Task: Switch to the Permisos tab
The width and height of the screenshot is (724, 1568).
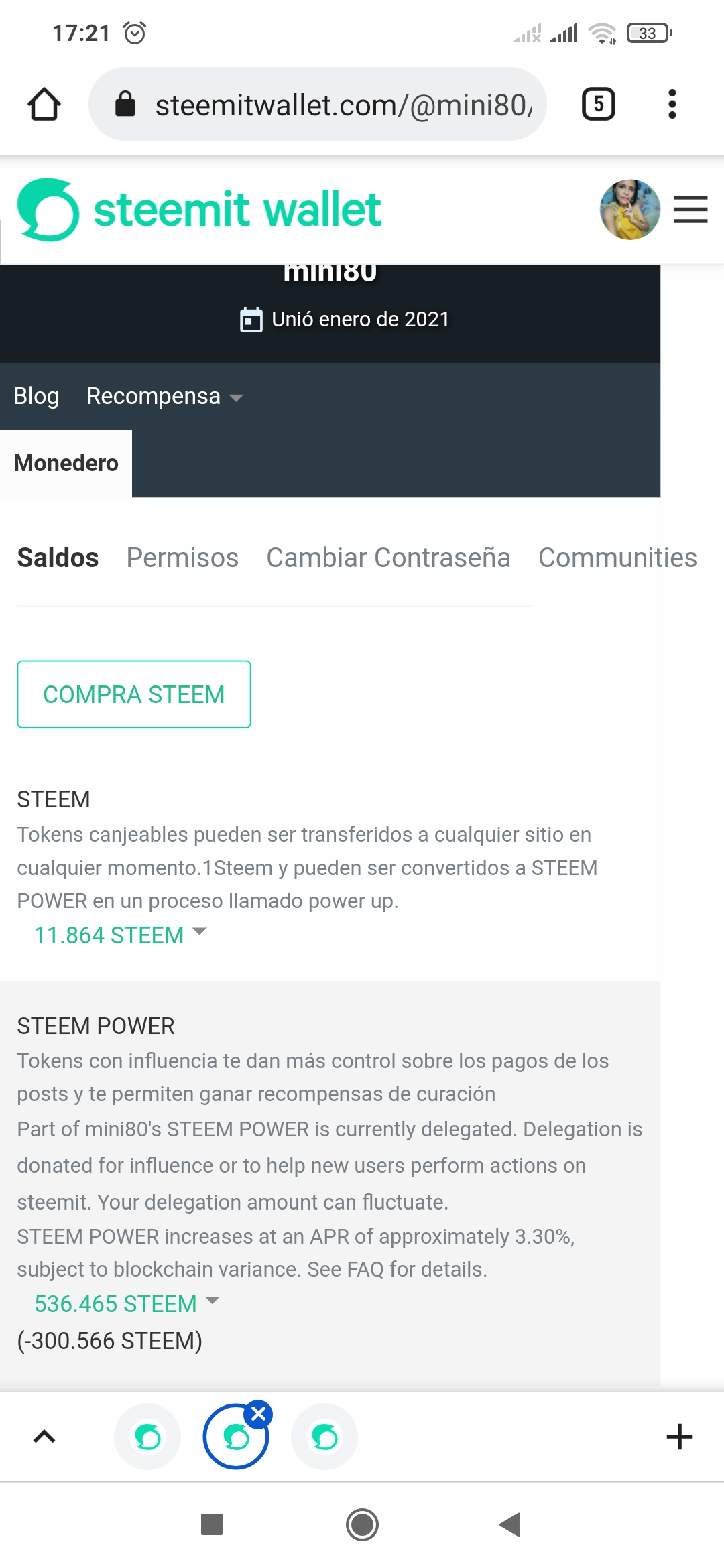Action: [x=182, y=558]
